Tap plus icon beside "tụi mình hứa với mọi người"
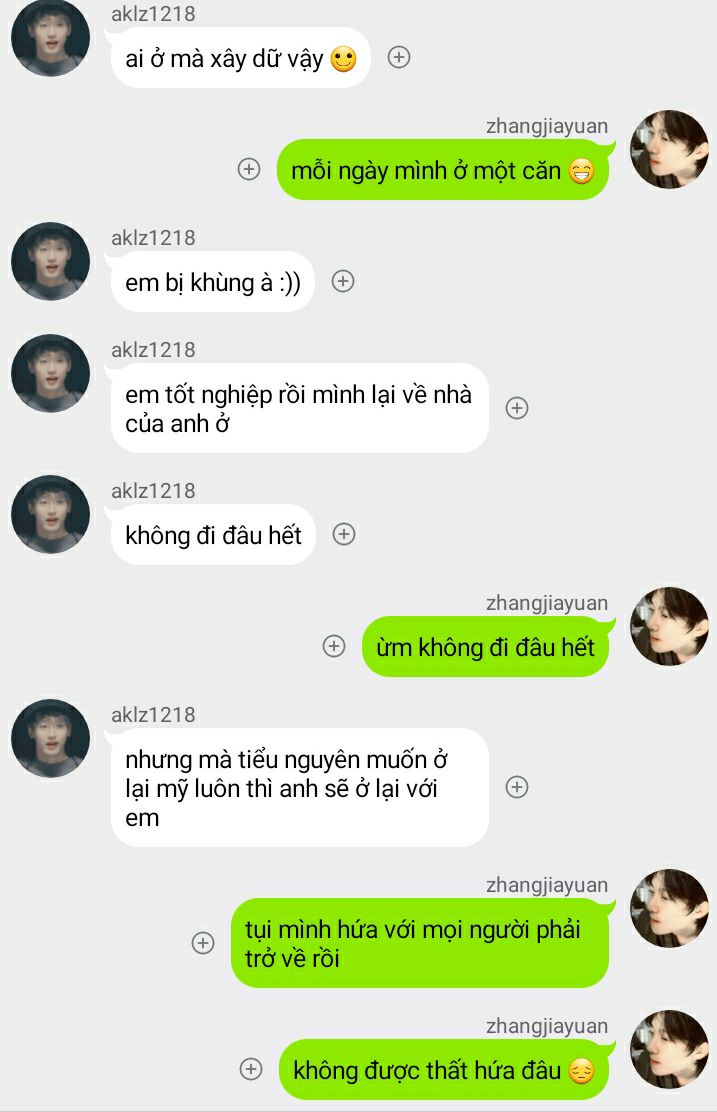717x1112 pixels. [203, 943]
